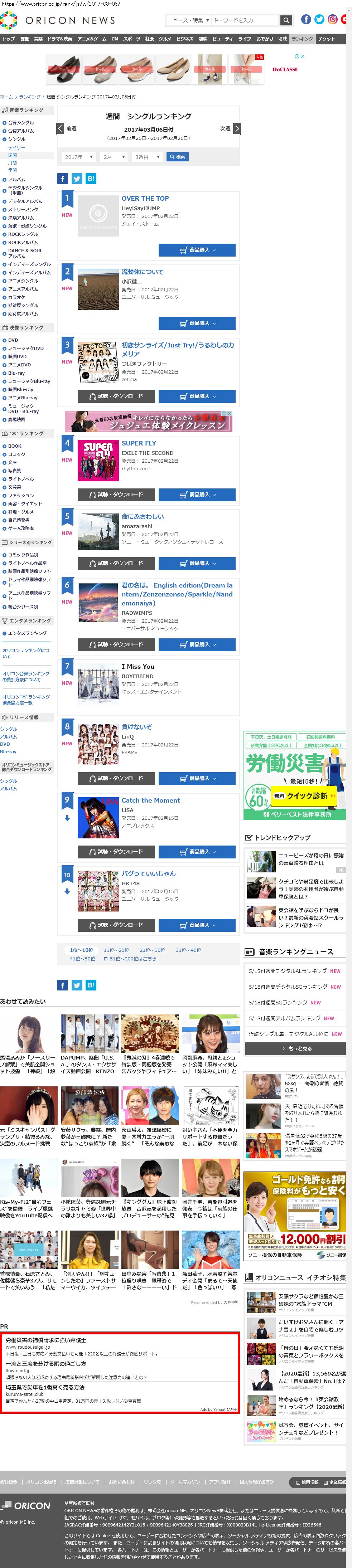The height and width of the screenshot is (1568, 352).
Task: Expand the 2017年 year dropdown
Action: pyautogui.click(x=78, y=157)
